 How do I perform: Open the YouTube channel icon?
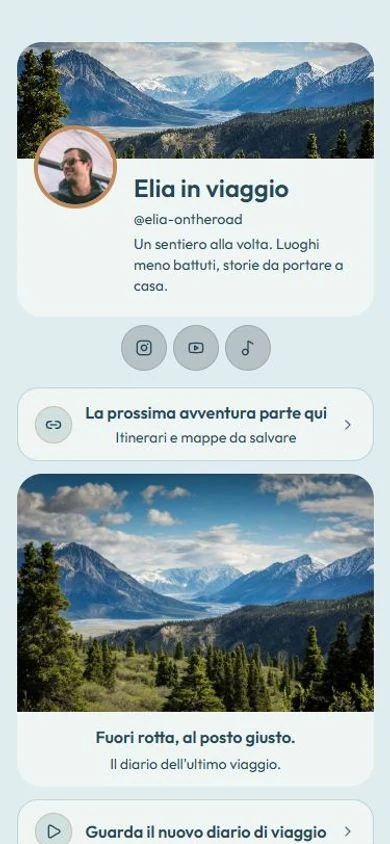tap(196, 348)
